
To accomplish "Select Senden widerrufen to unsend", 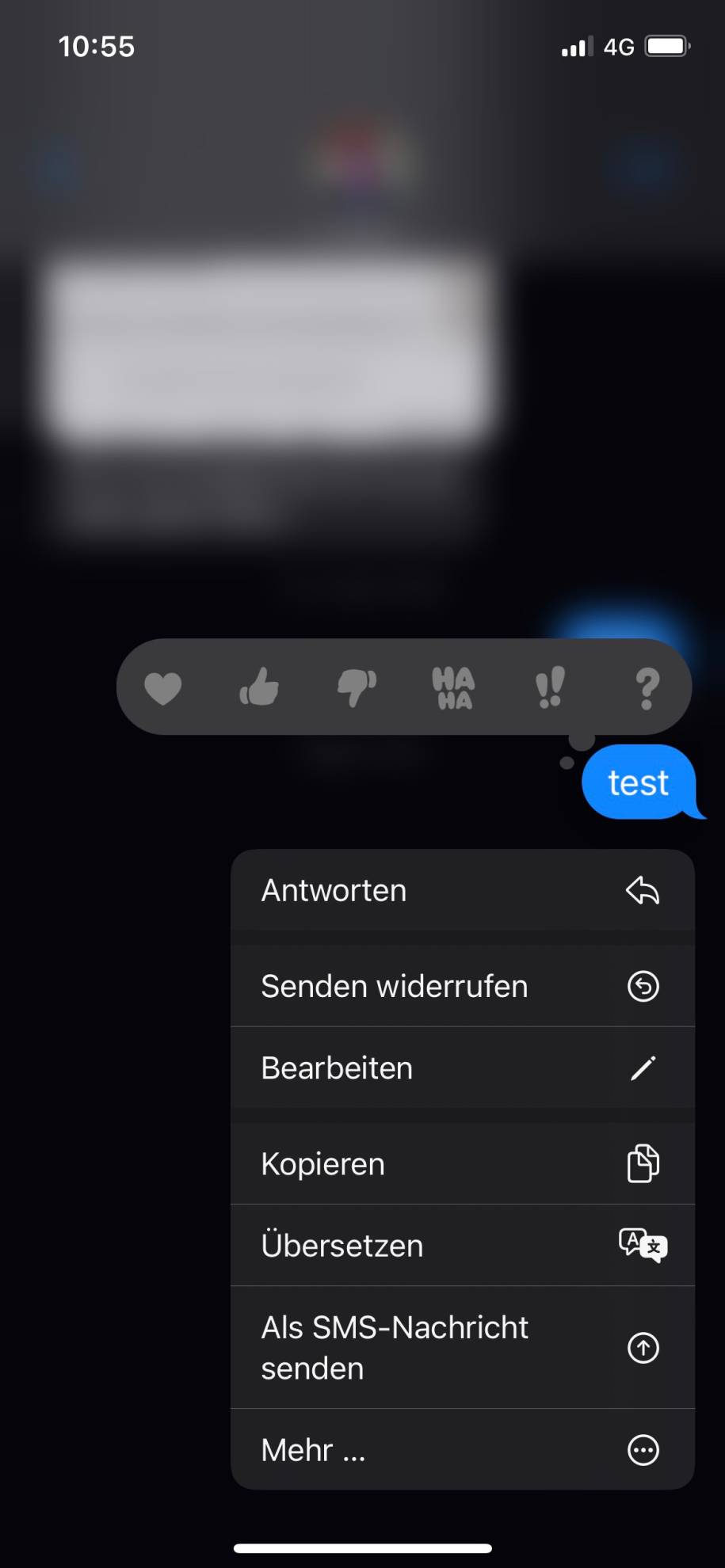I will point(463,987).
